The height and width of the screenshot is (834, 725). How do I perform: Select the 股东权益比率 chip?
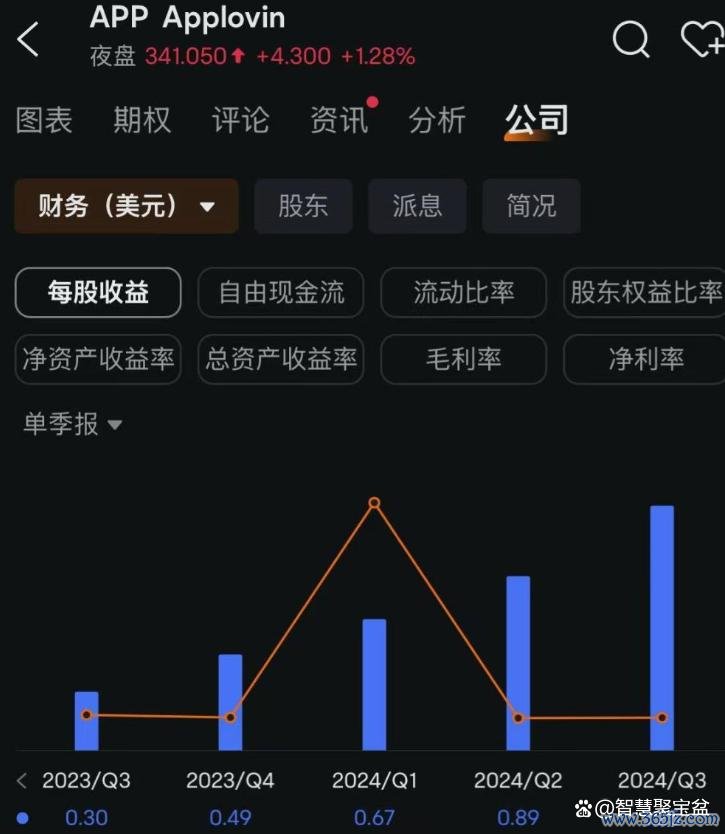click(x=644, y=292)
